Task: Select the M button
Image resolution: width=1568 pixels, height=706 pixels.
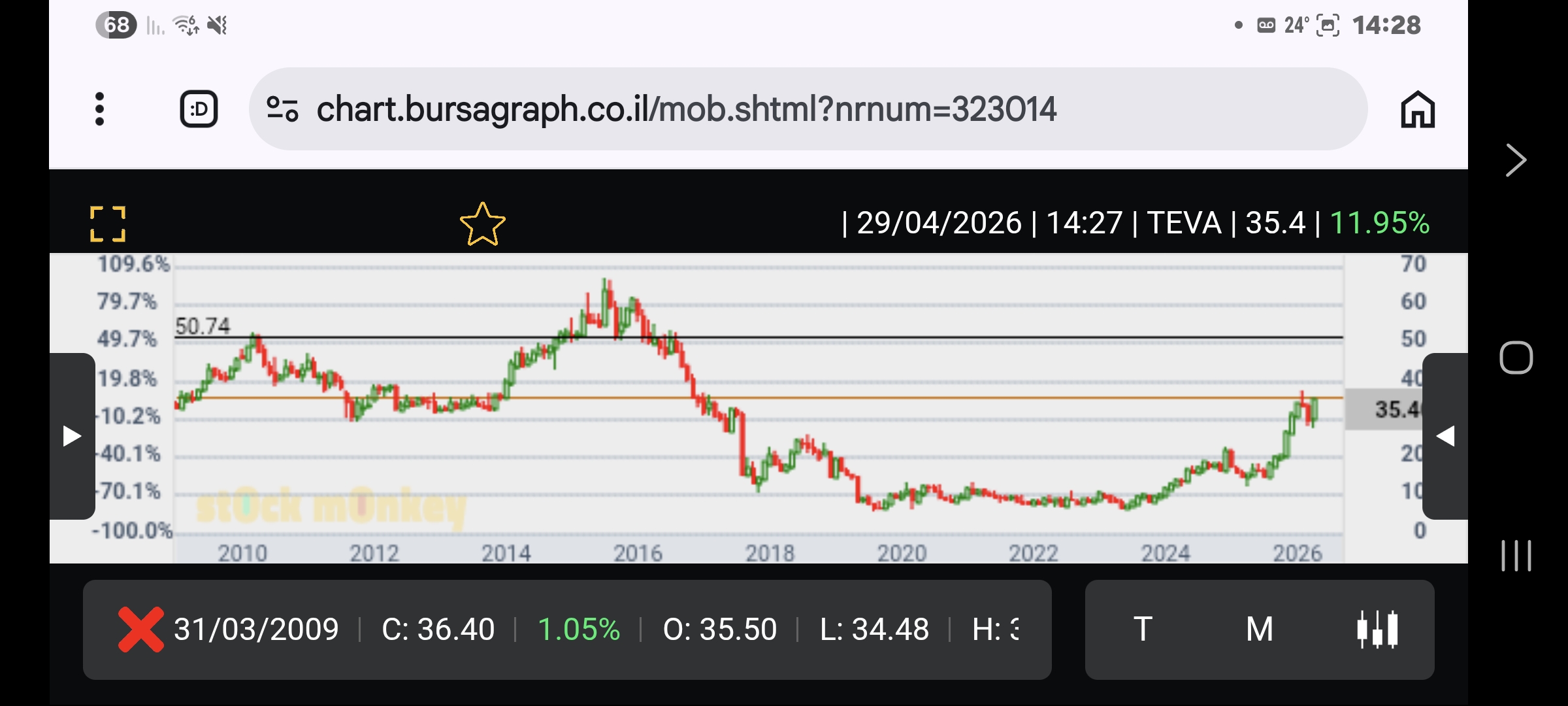Action: [x=1259, y=629]
